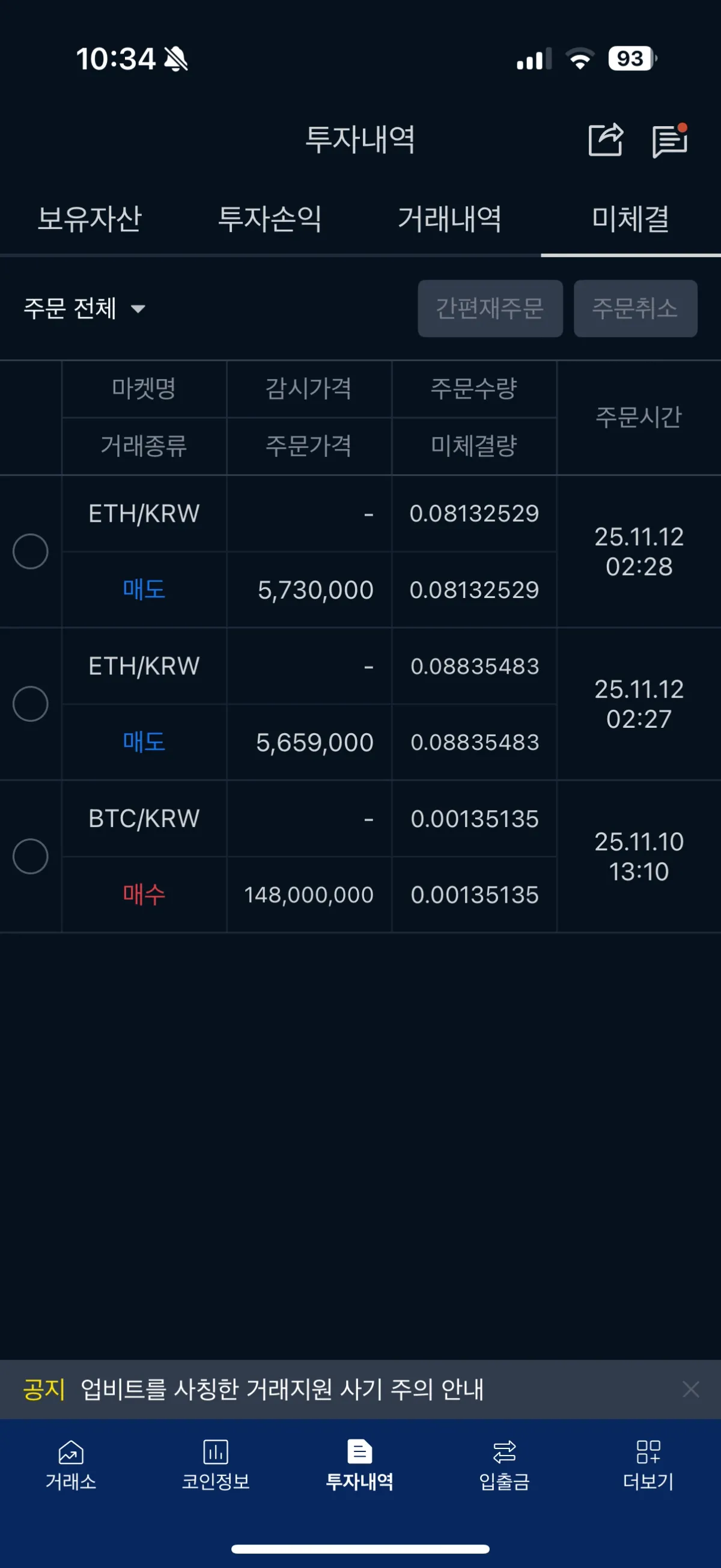Switch to the 거래내역 tab
The height and width of the screenshot is (1568, 721).
[449, 219]
